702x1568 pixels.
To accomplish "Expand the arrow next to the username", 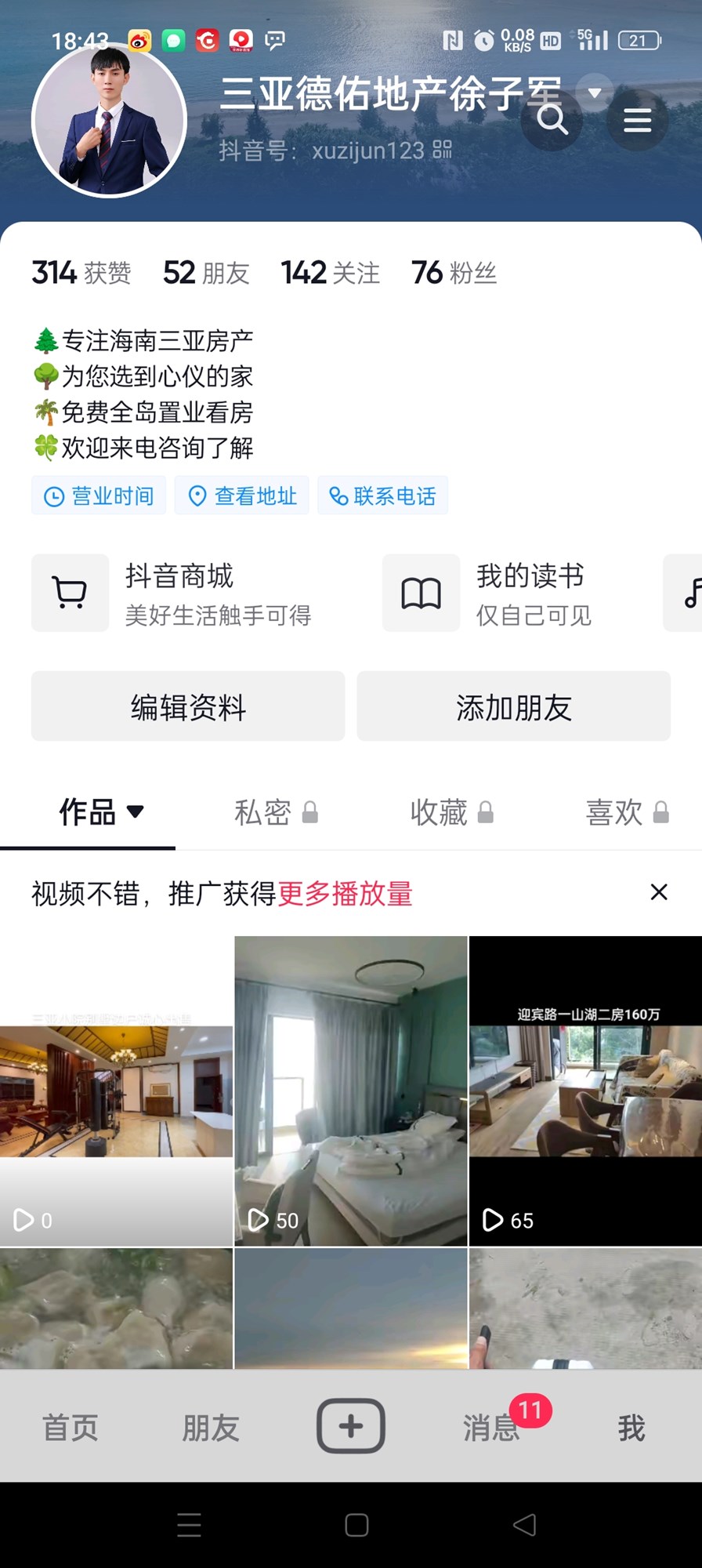I will tap(593, 92).
